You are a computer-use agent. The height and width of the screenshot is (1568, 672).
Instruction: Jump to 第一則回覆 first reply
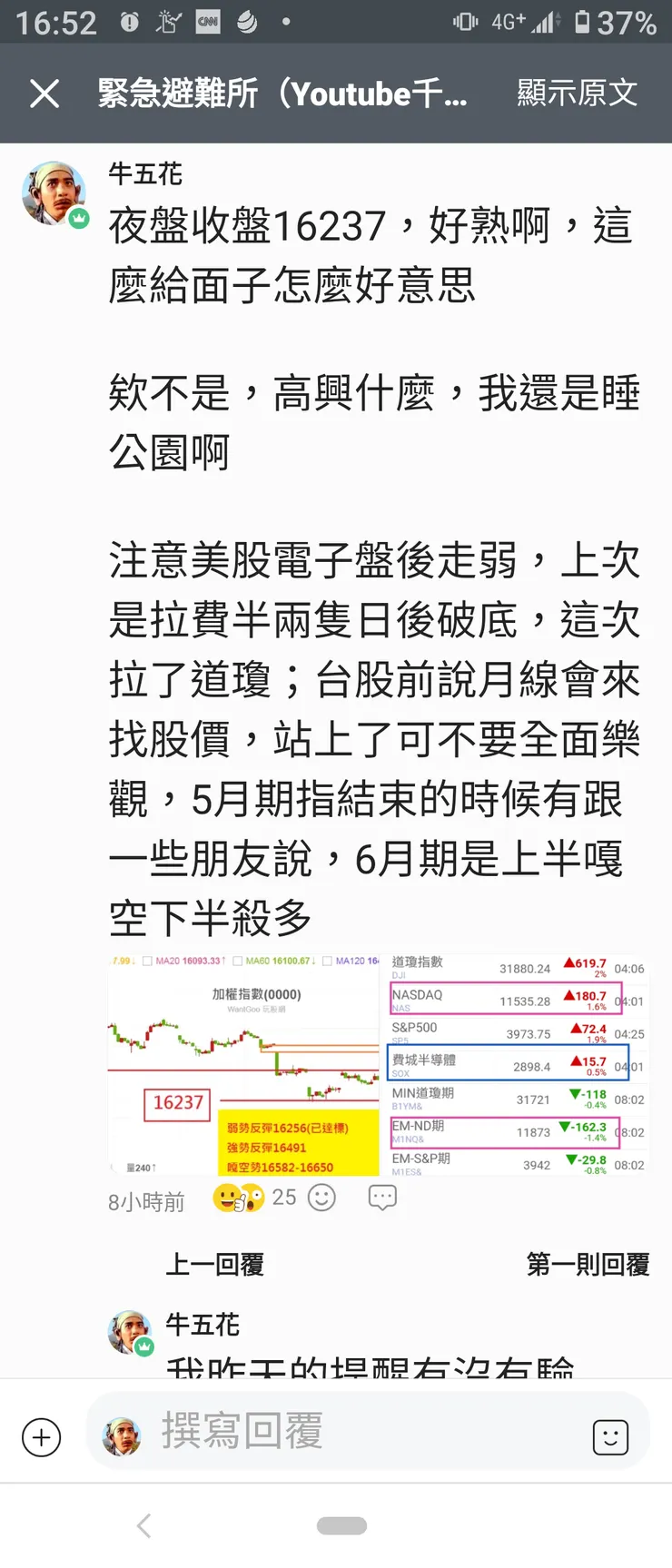coord(587,1263)
